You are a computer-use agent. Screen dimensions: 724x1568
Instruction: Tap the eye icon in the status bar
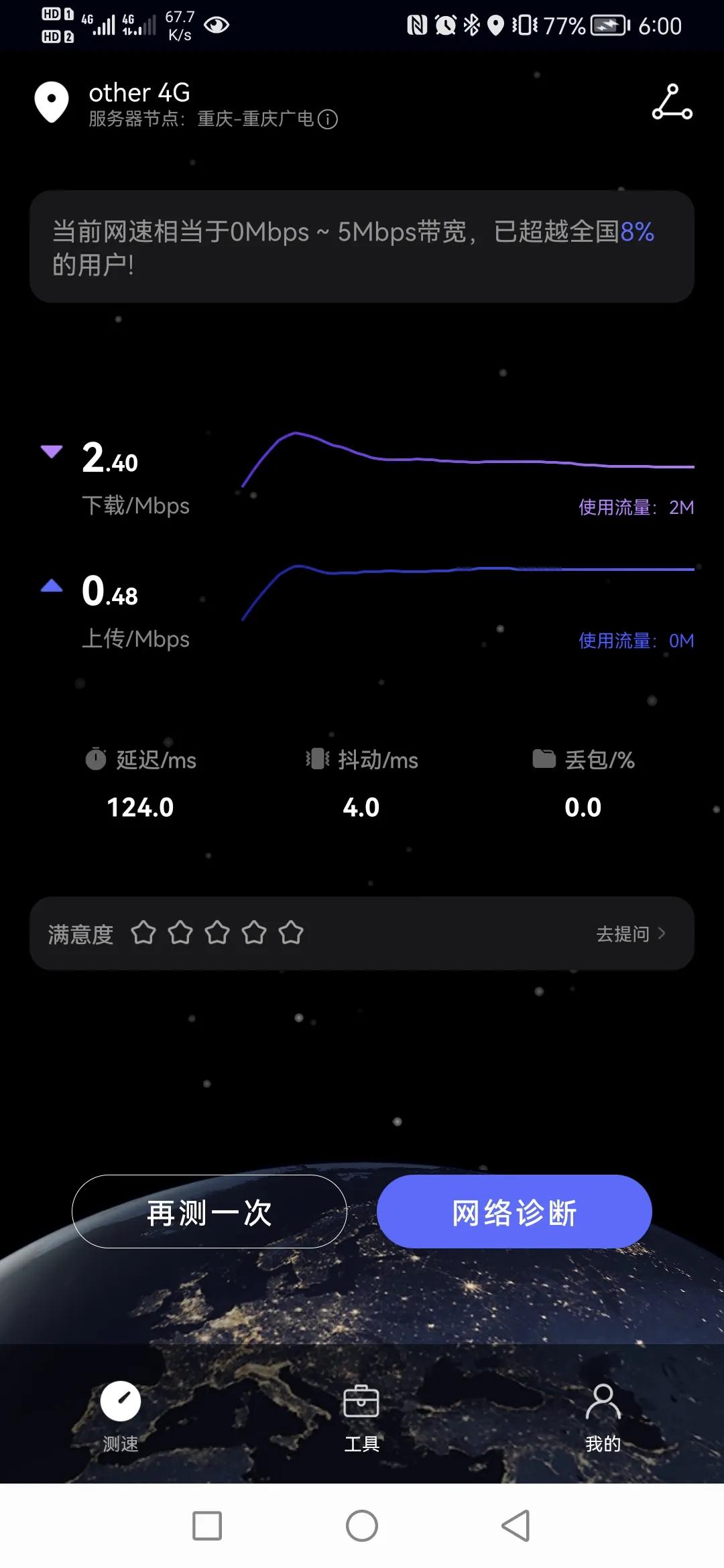[216, 25]
